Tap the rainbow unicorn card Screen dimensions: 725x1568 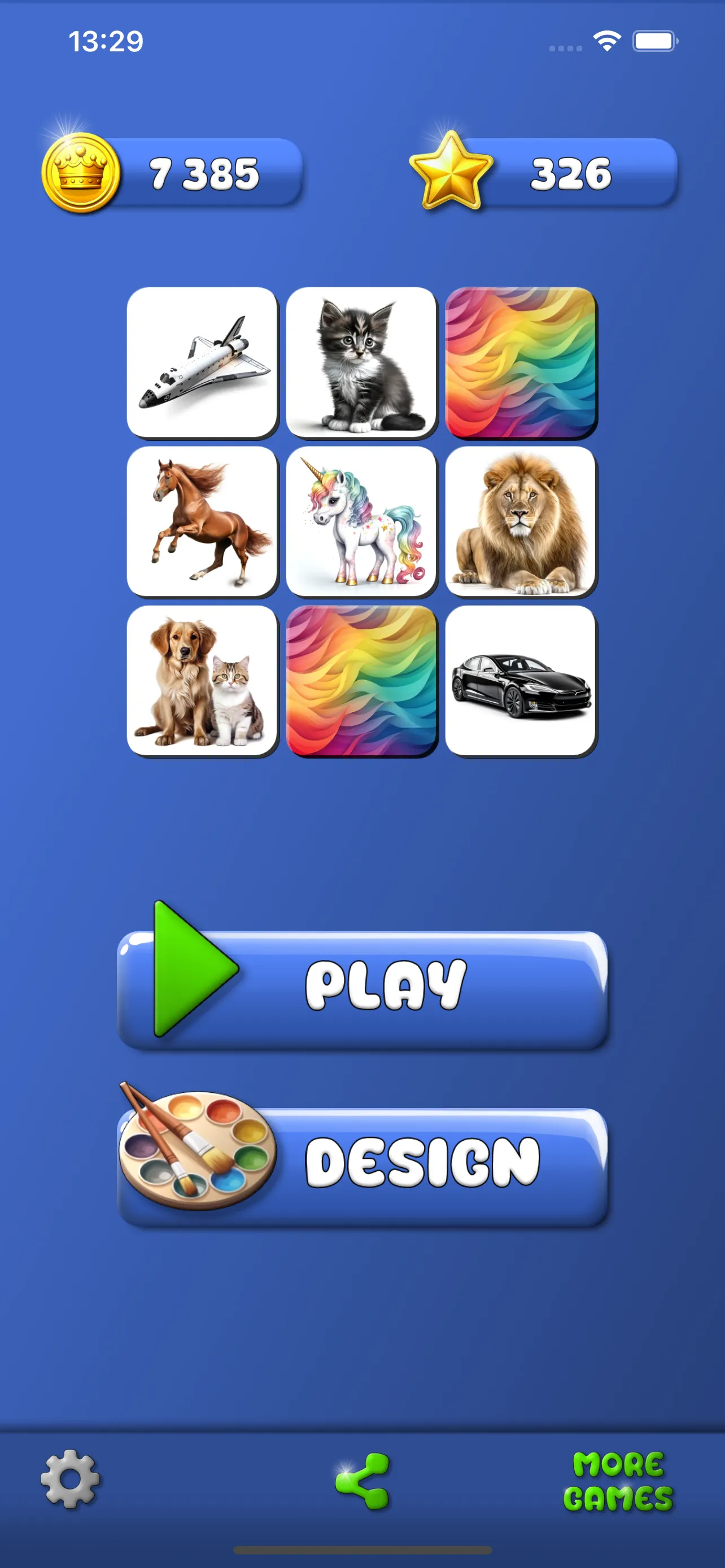pos(361,522)
